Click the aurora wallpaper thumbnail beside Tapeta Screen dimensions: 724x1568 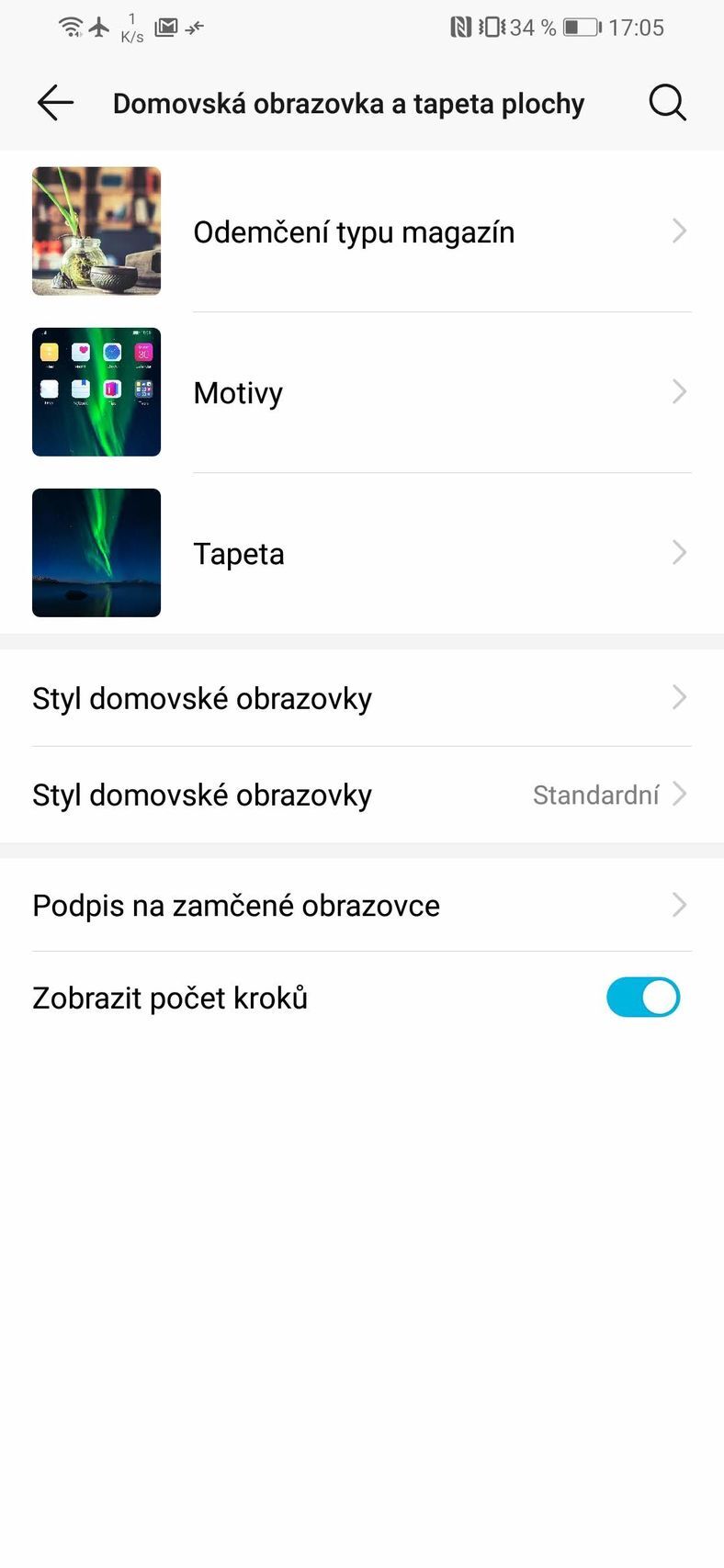tap(96, 552)
